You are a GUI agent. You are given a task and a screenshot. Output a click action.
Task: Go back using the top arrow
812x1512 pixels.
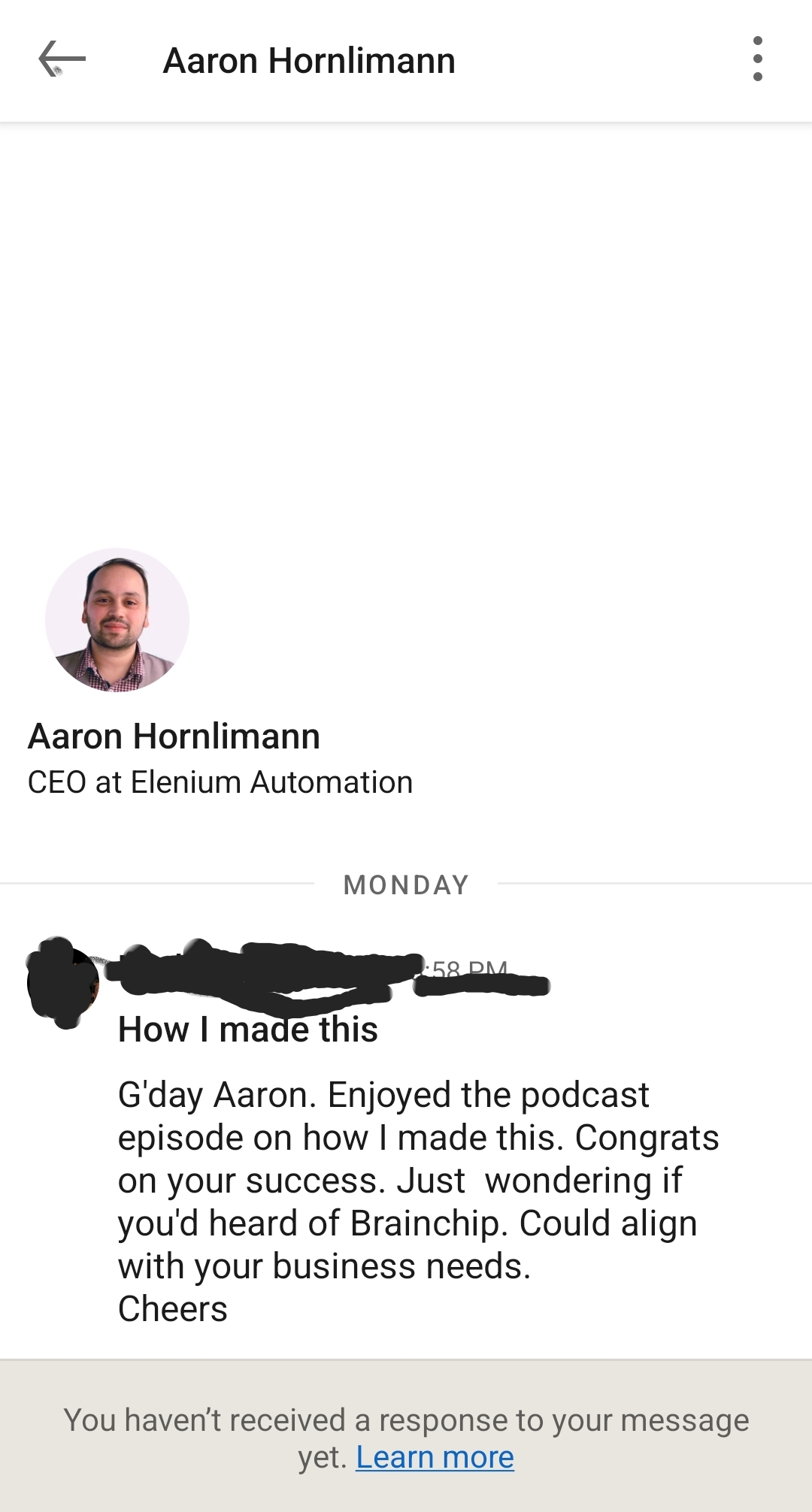62,59
